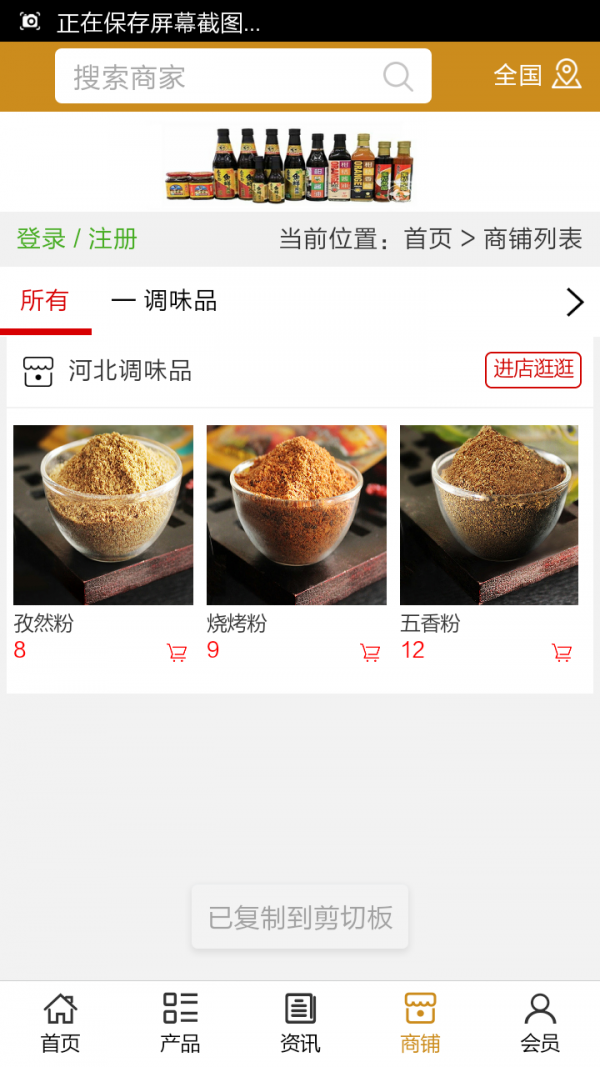Screen dimensions: 600x1067
Task: Open 登录 / 注册 link
Action: [77, 239]
